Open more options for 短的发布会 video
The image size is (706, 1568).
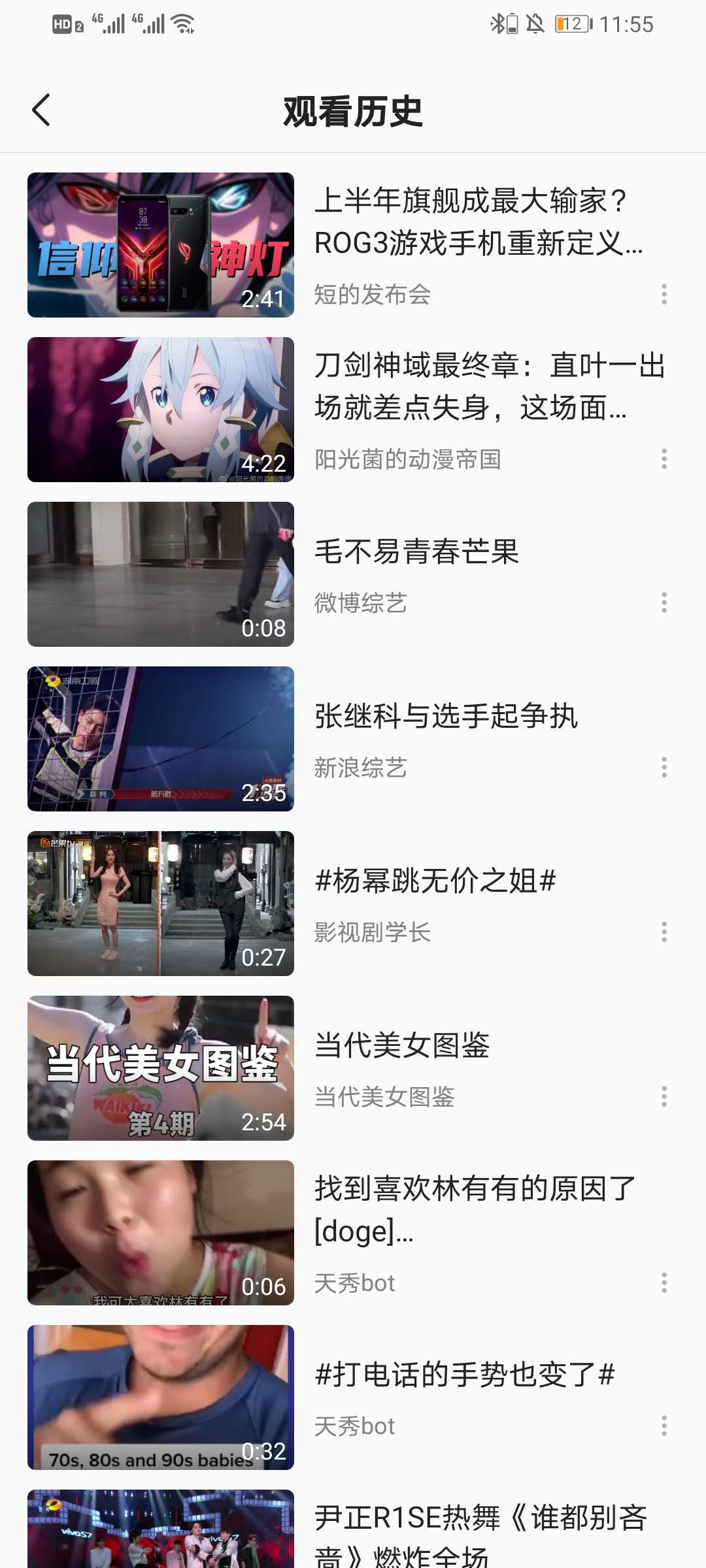664,294
